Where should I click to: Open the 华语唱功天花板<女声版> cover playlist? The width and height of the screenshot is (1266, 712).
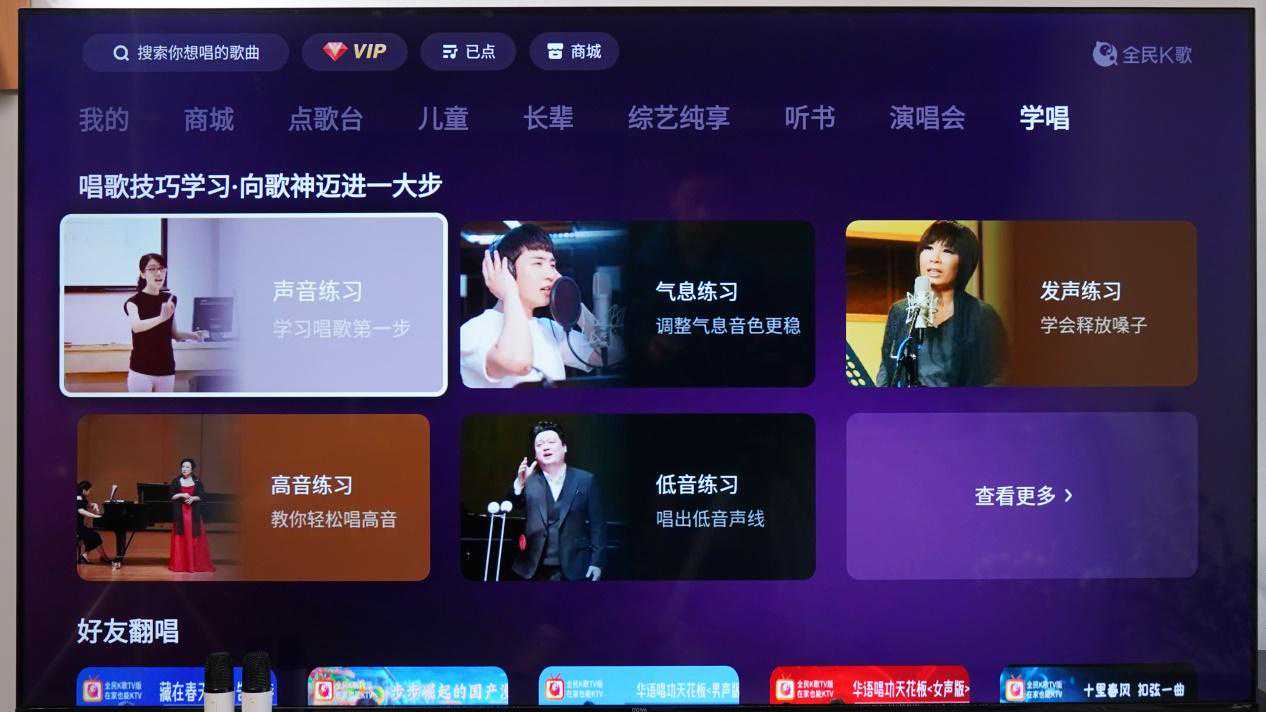pyautogui.click(x=869, y=686)
